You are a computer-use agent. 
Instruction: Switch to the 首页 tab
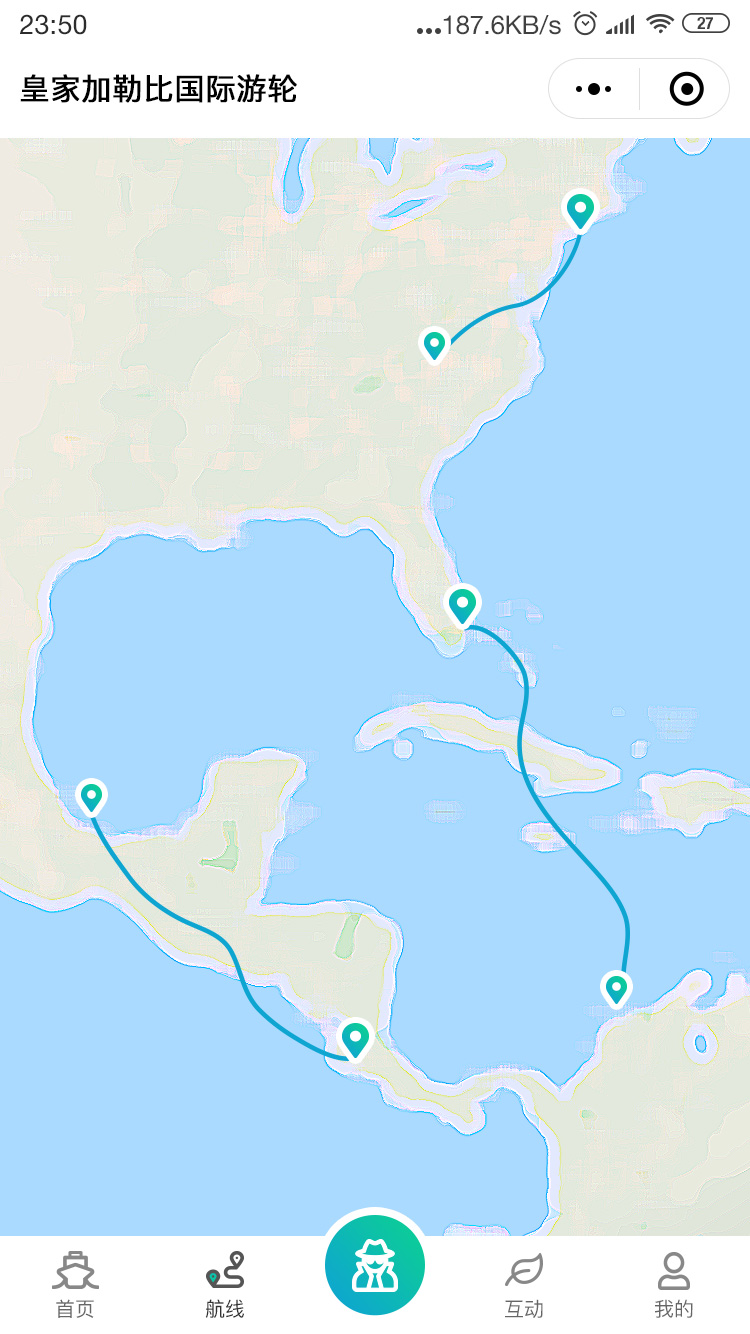pos(75,1285)
